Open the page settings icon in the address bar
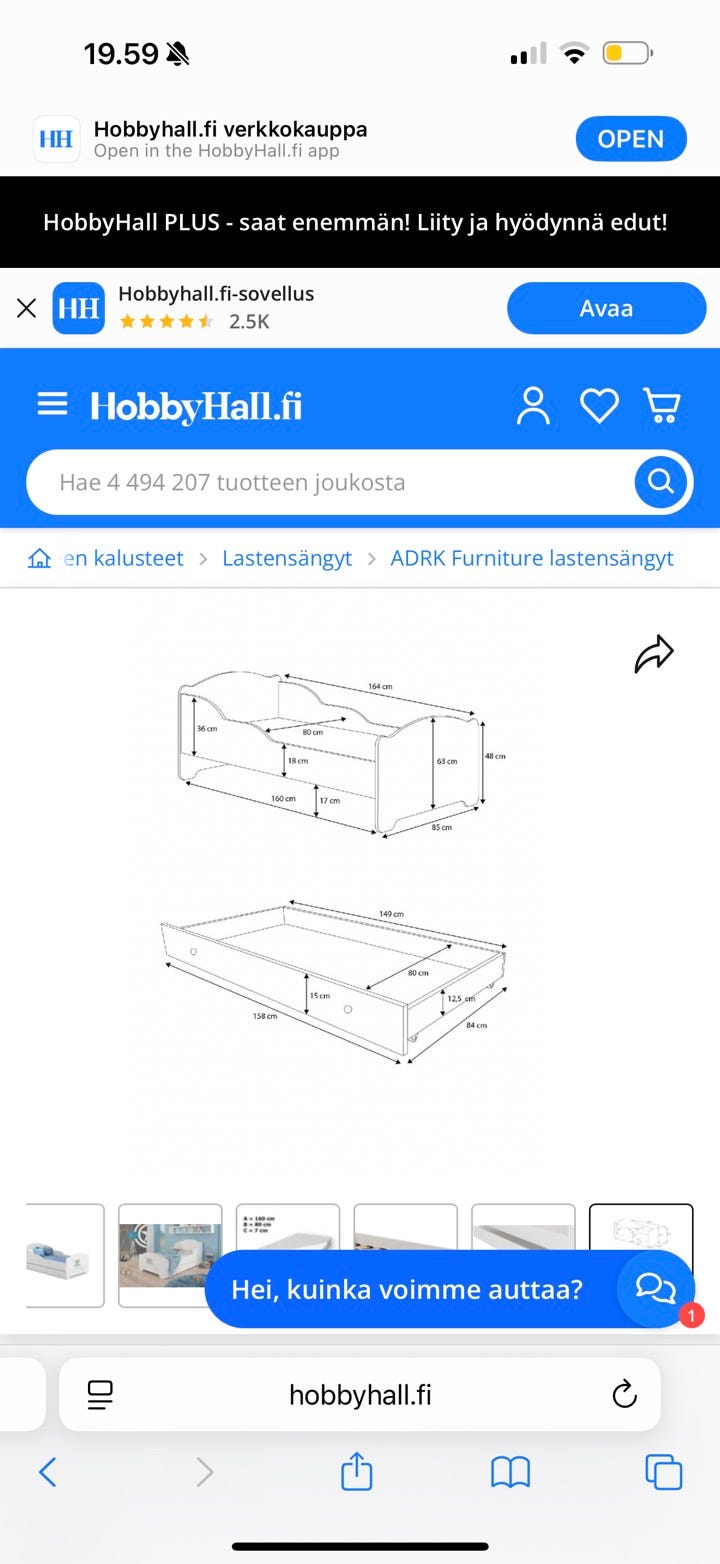Image resolution: width=720 pixels, height=1564 pixels. (99, 1394)
